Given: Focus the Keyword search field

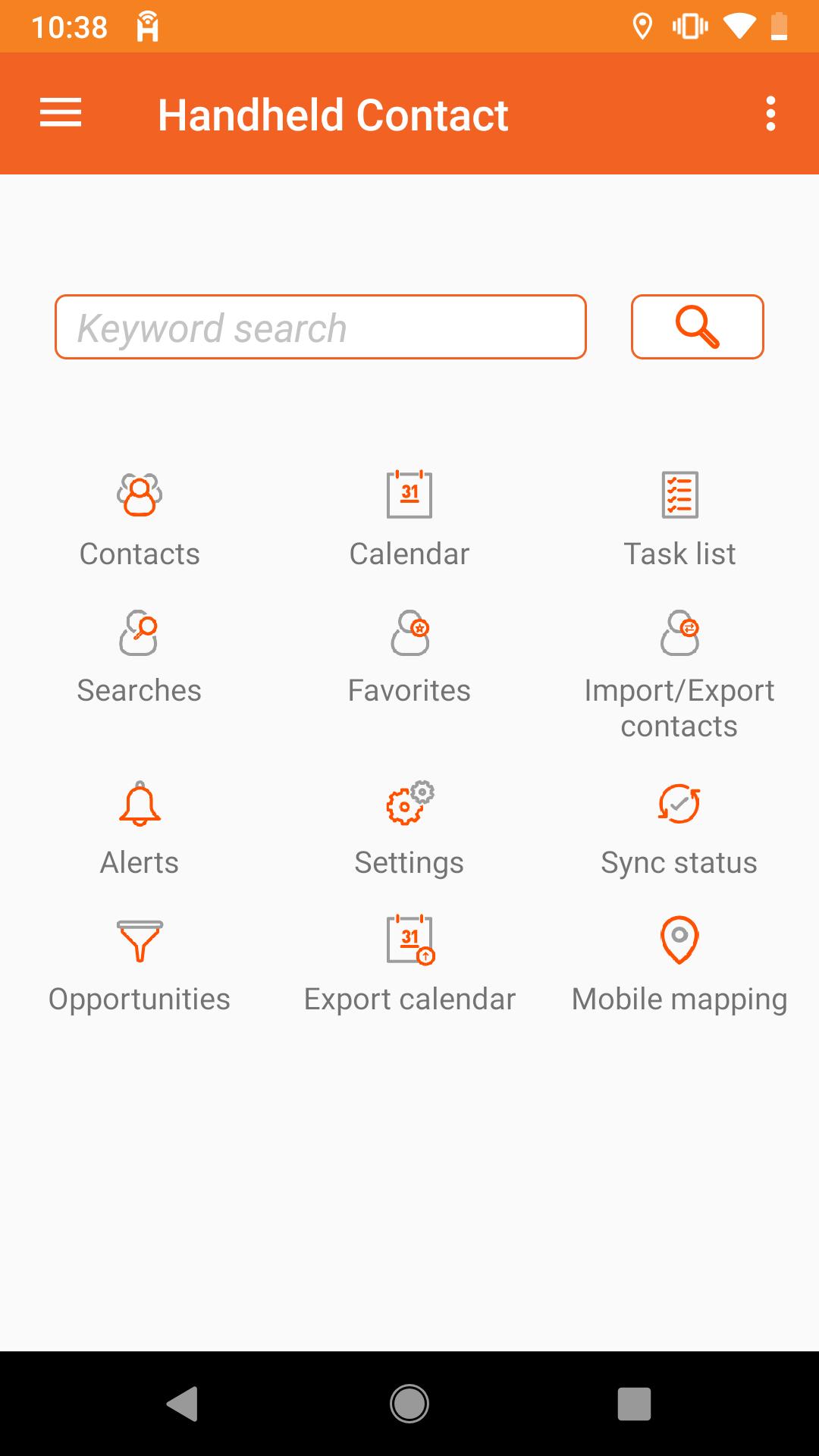Looking at the screenshot, I should [x=320, y=327].
